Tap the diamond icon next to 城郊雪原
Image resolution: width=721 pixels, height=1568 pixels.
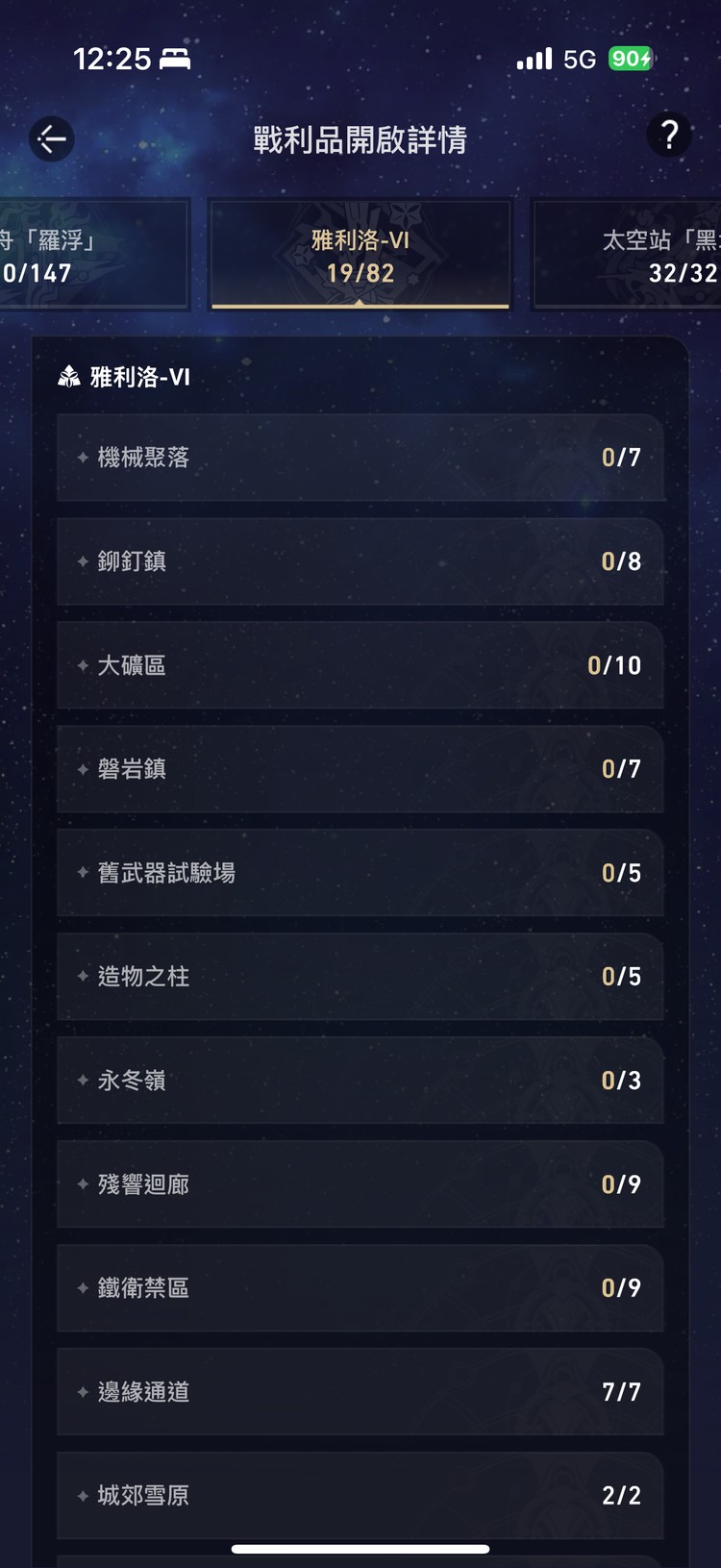click(82, 1496)
